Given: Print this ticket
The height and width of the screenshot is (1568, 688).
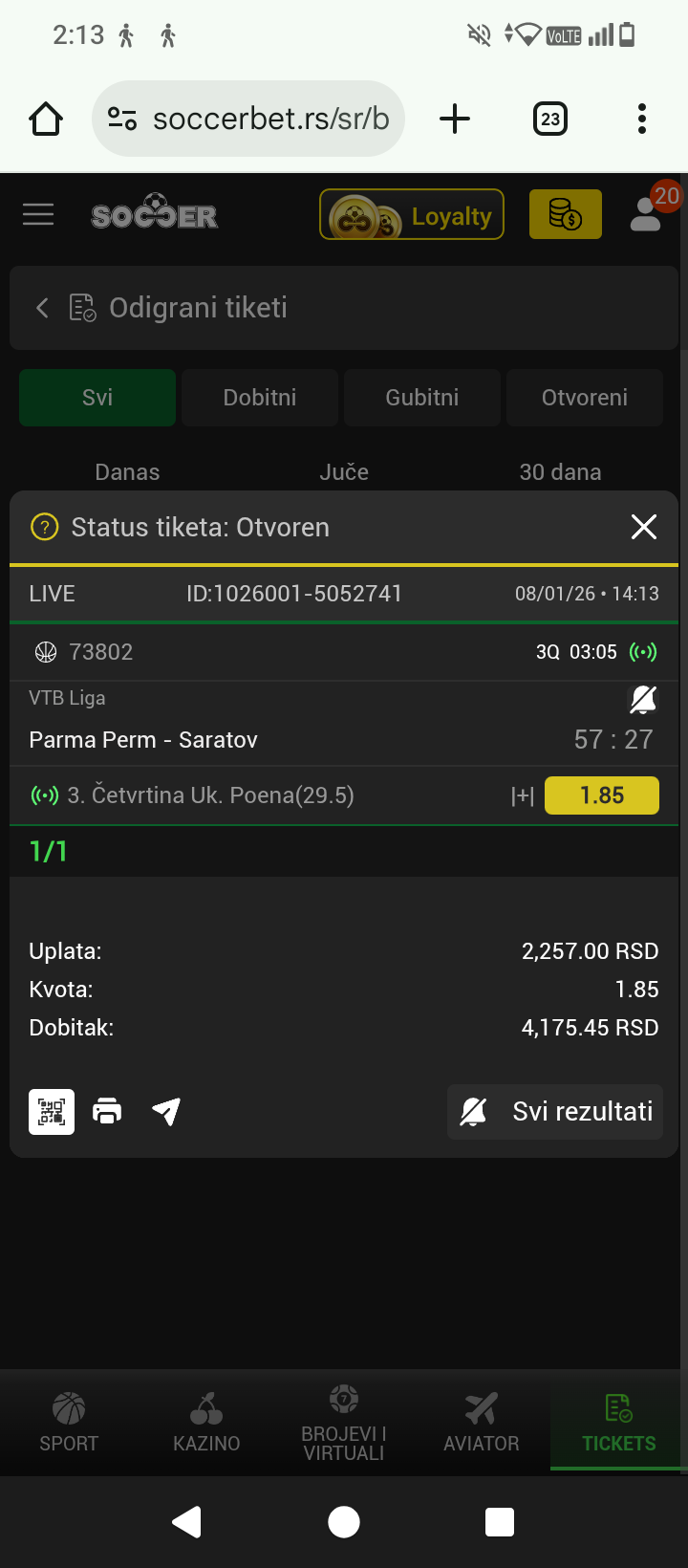Looking at the screenshot, I should pyautogui.click(x=107, y=1112).
